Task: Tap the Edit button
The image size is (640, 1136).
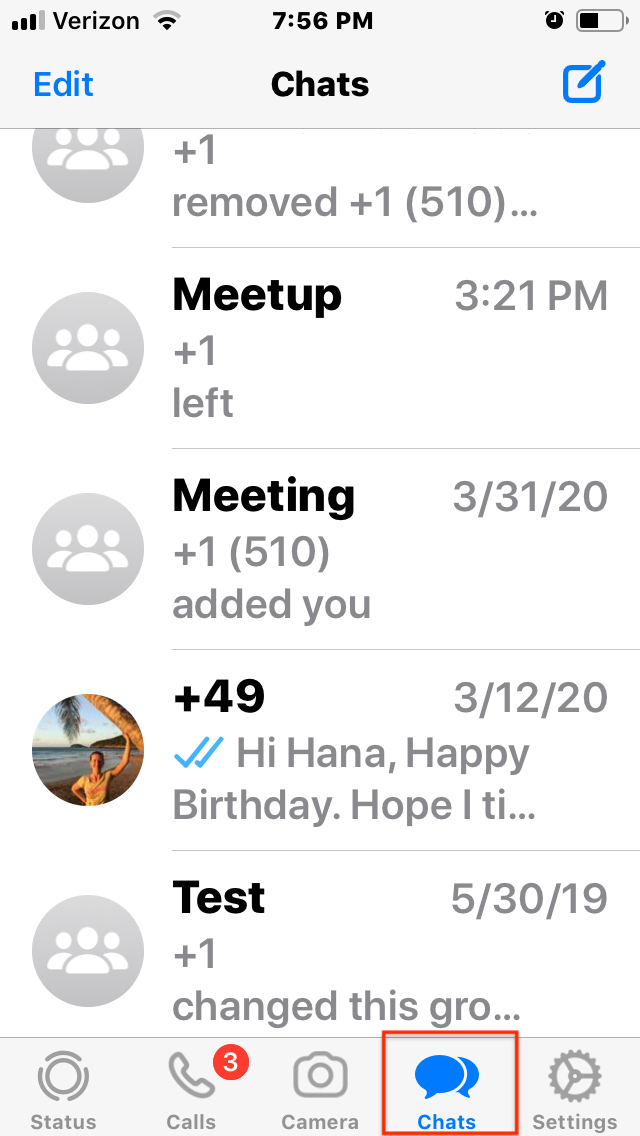Action: [63, 84]
